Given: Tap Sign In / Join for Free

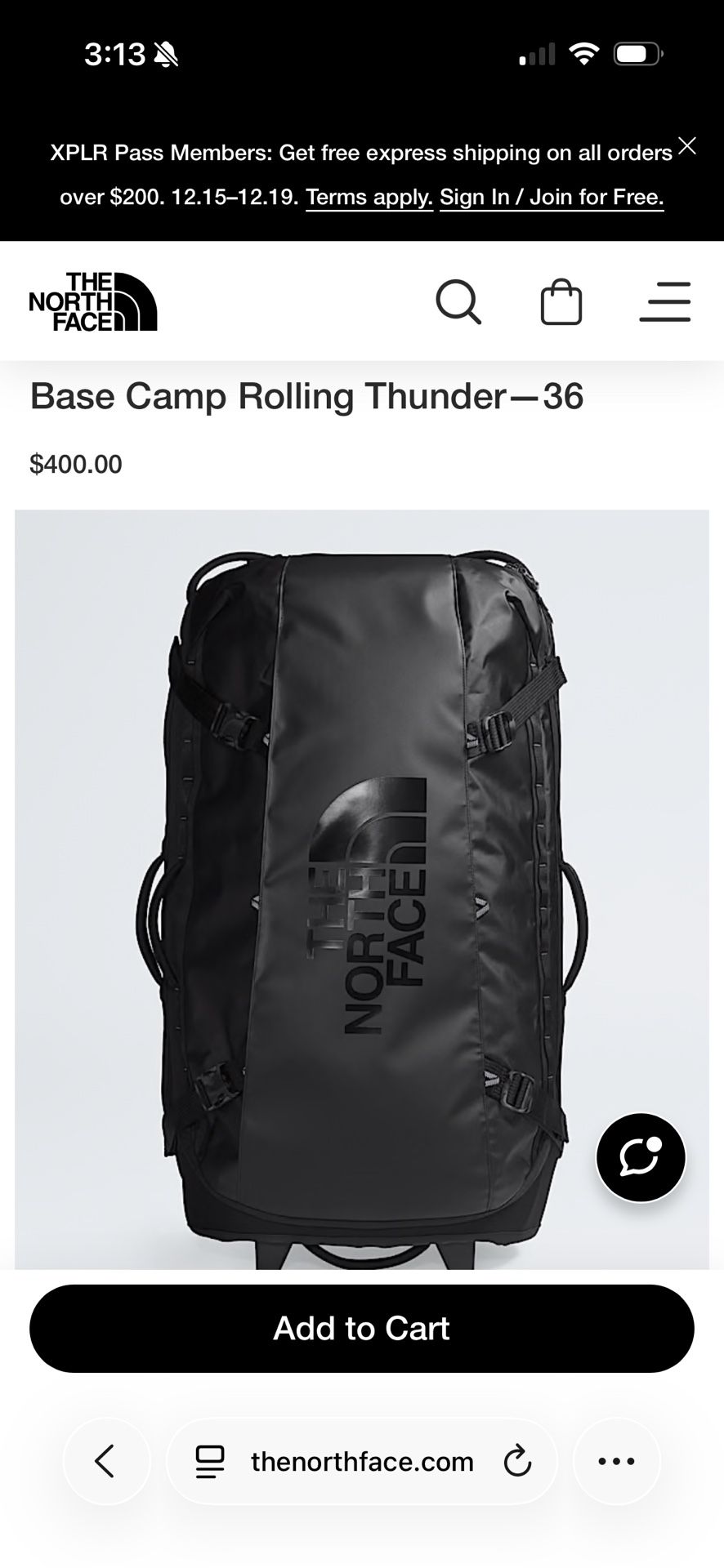Looking at the screenshot, I should (552, 198).
